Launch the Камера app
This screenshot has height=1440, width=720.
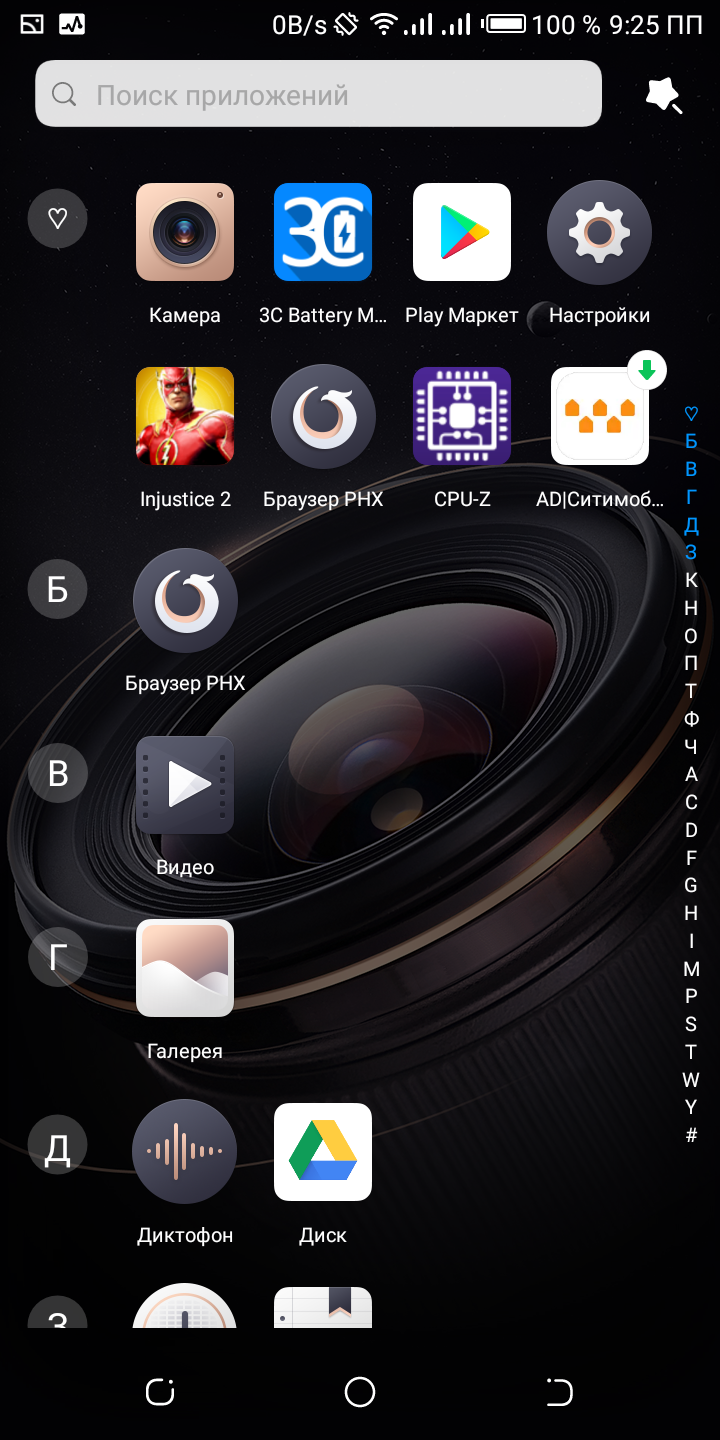[185, 232]
